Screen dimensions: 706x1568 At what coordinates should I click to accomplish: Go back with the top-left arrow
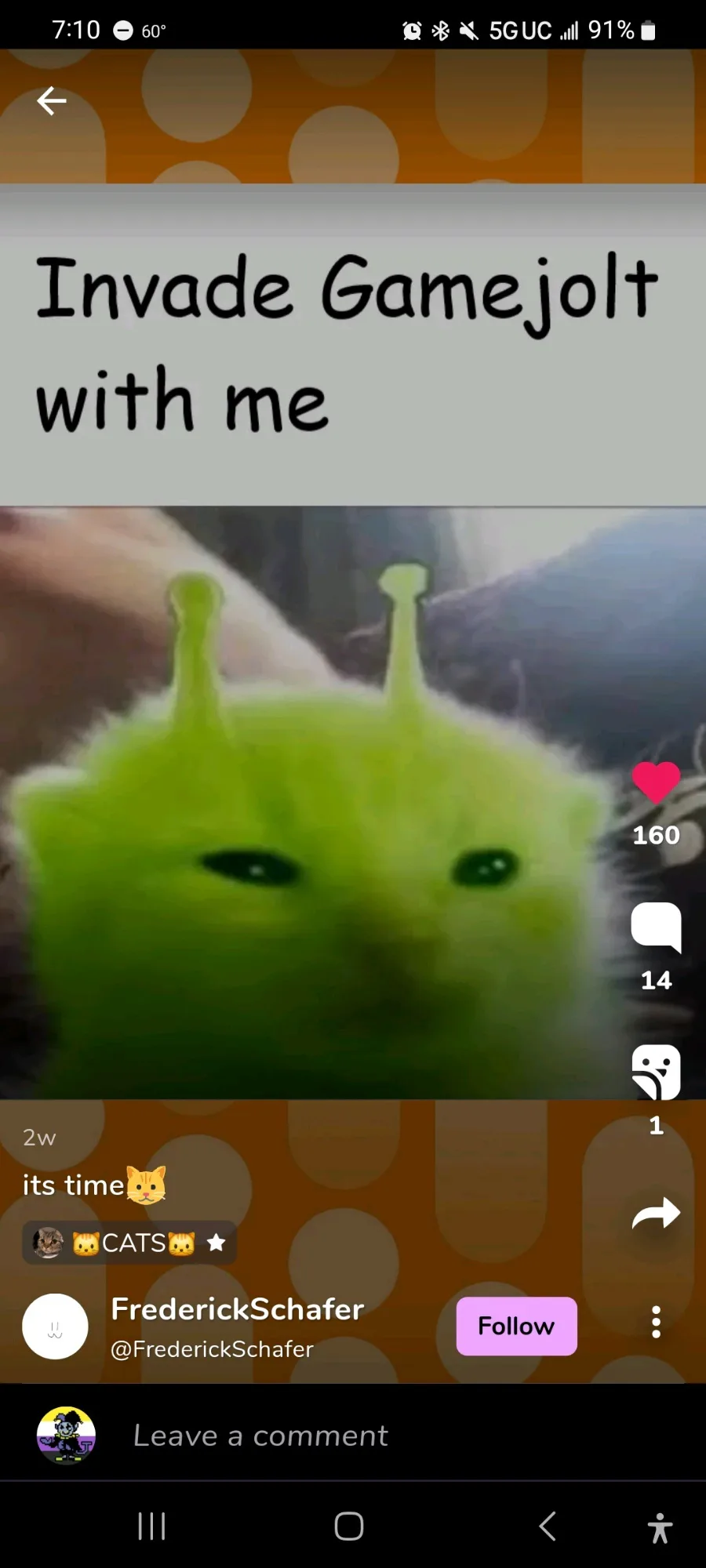coord(52,100)
